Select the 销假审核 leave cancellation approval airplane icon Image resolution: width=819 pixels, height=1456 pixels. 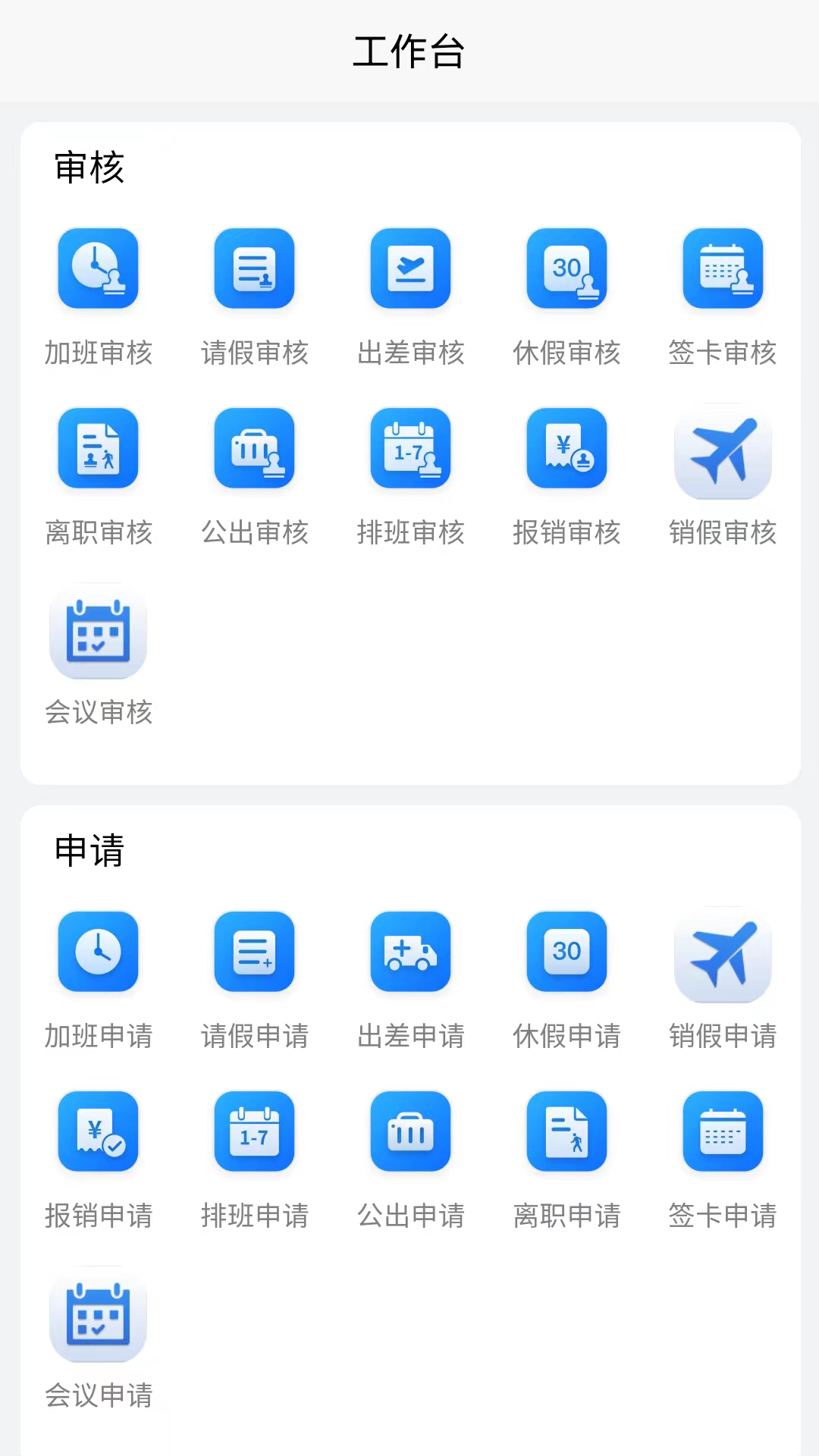(x=723, y=450)
